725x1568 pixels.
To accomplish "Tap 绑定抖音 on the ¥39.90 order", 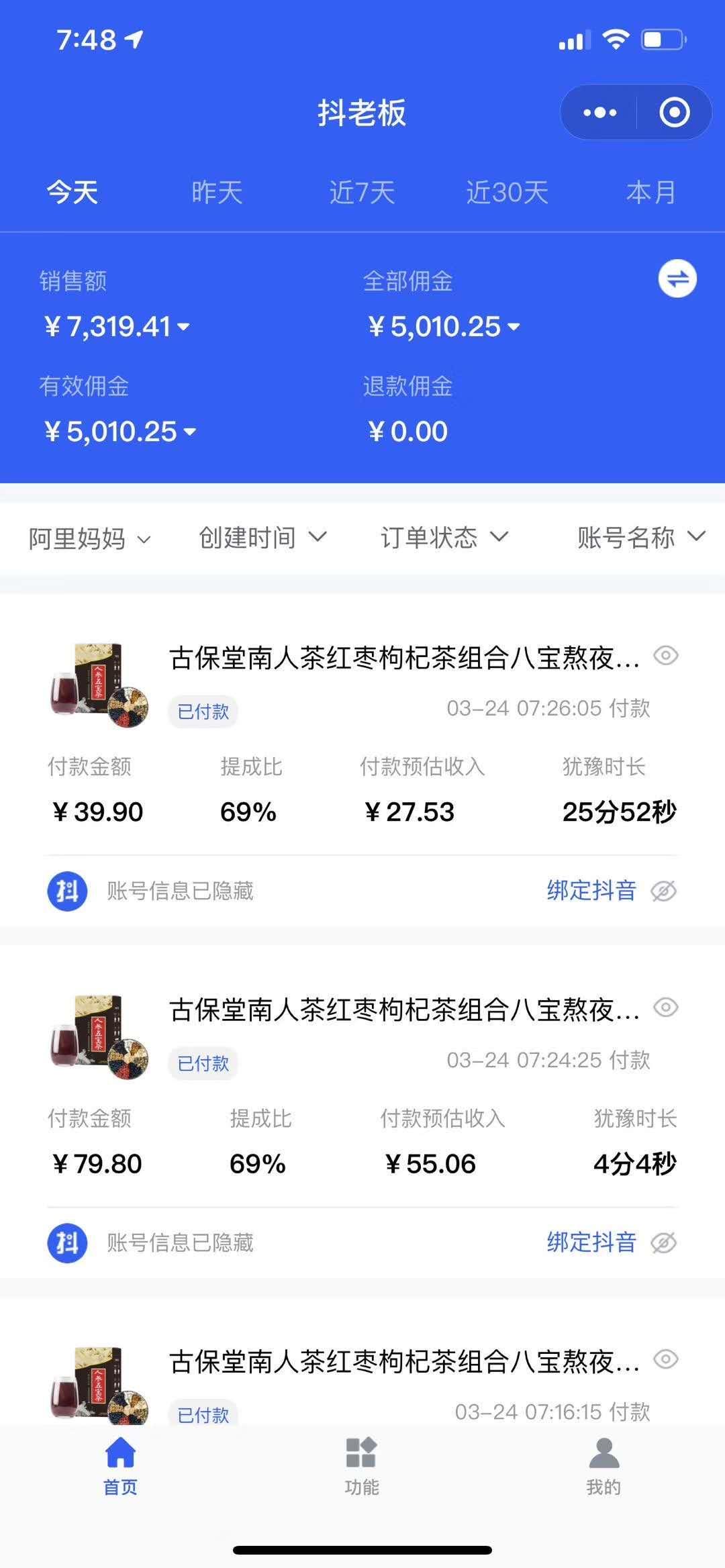I will point(591,891).
